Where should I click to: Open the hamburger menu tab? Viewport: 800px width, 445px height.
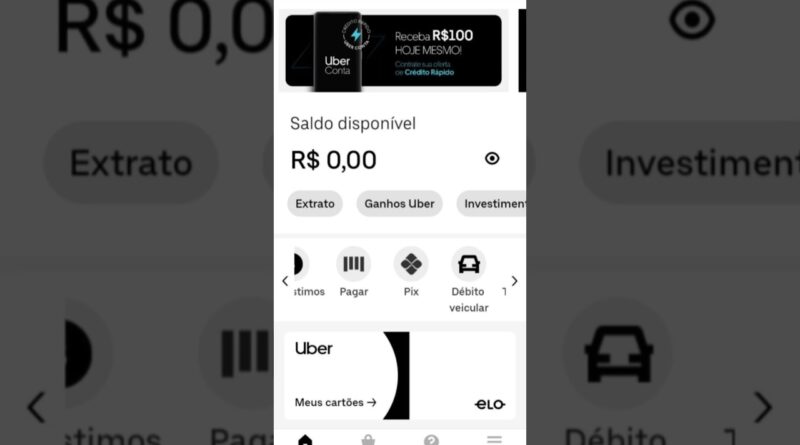point(494,439)
